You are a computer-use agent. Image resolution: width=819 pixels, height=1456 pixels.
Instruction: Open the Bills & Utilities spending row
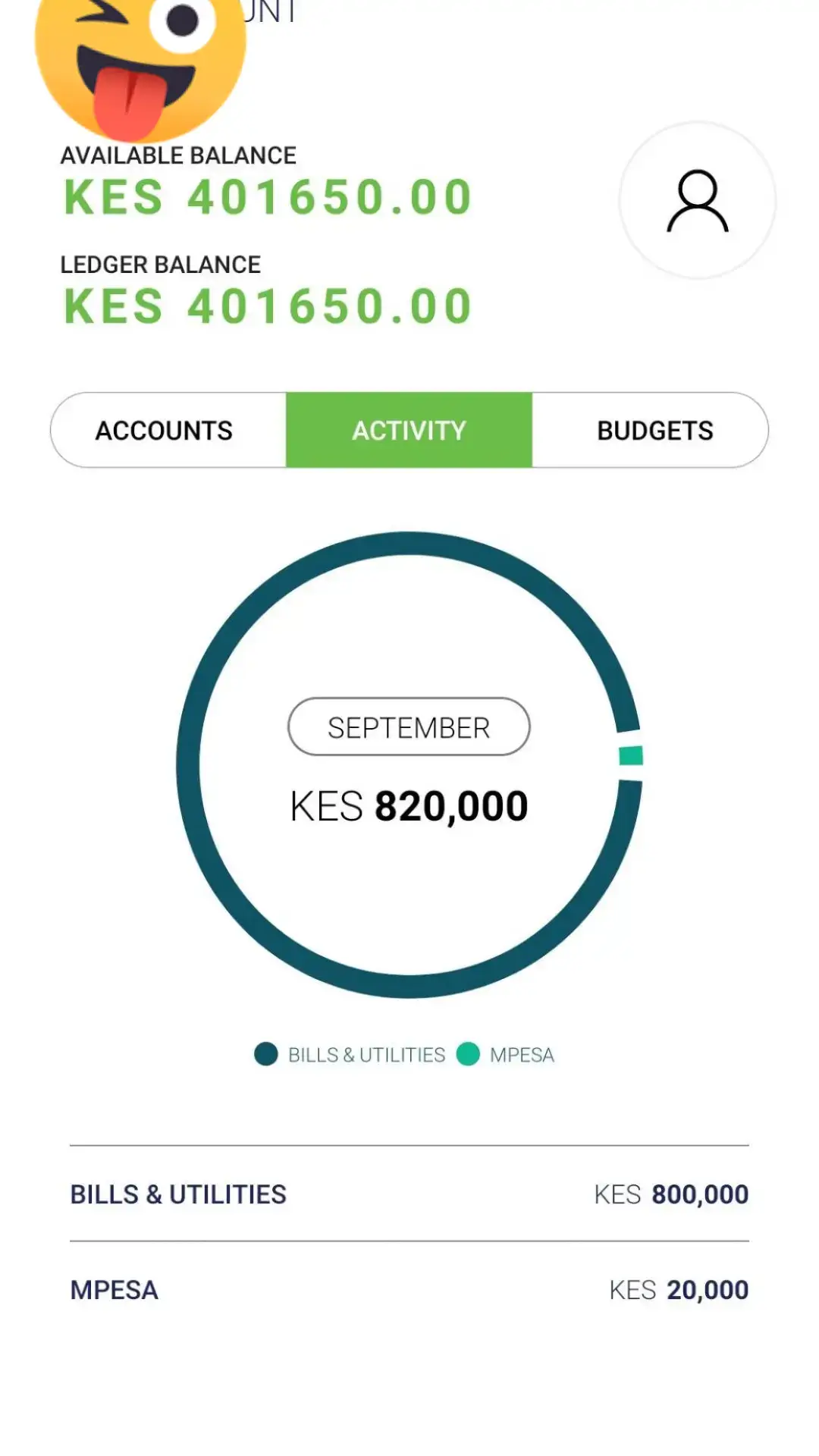[x=409, y=1194]
